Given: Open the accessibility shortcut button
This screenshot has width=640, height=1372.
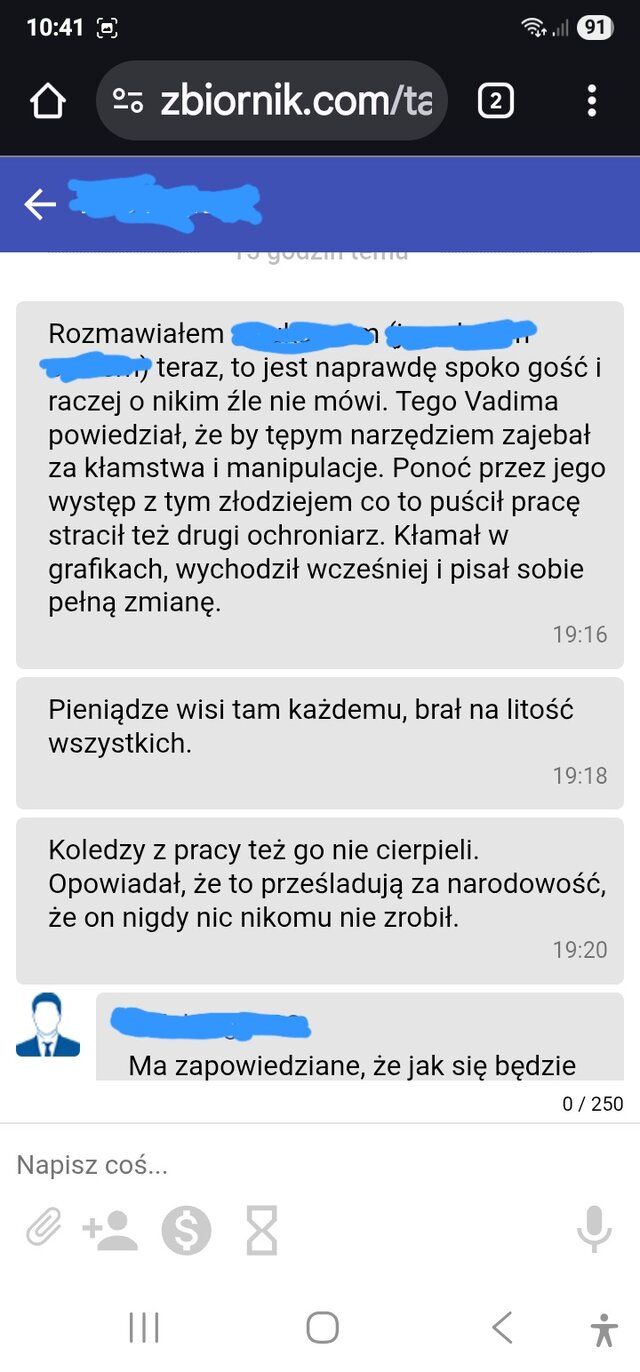Looking at the screenshot, I should [x=603, y=1329].
